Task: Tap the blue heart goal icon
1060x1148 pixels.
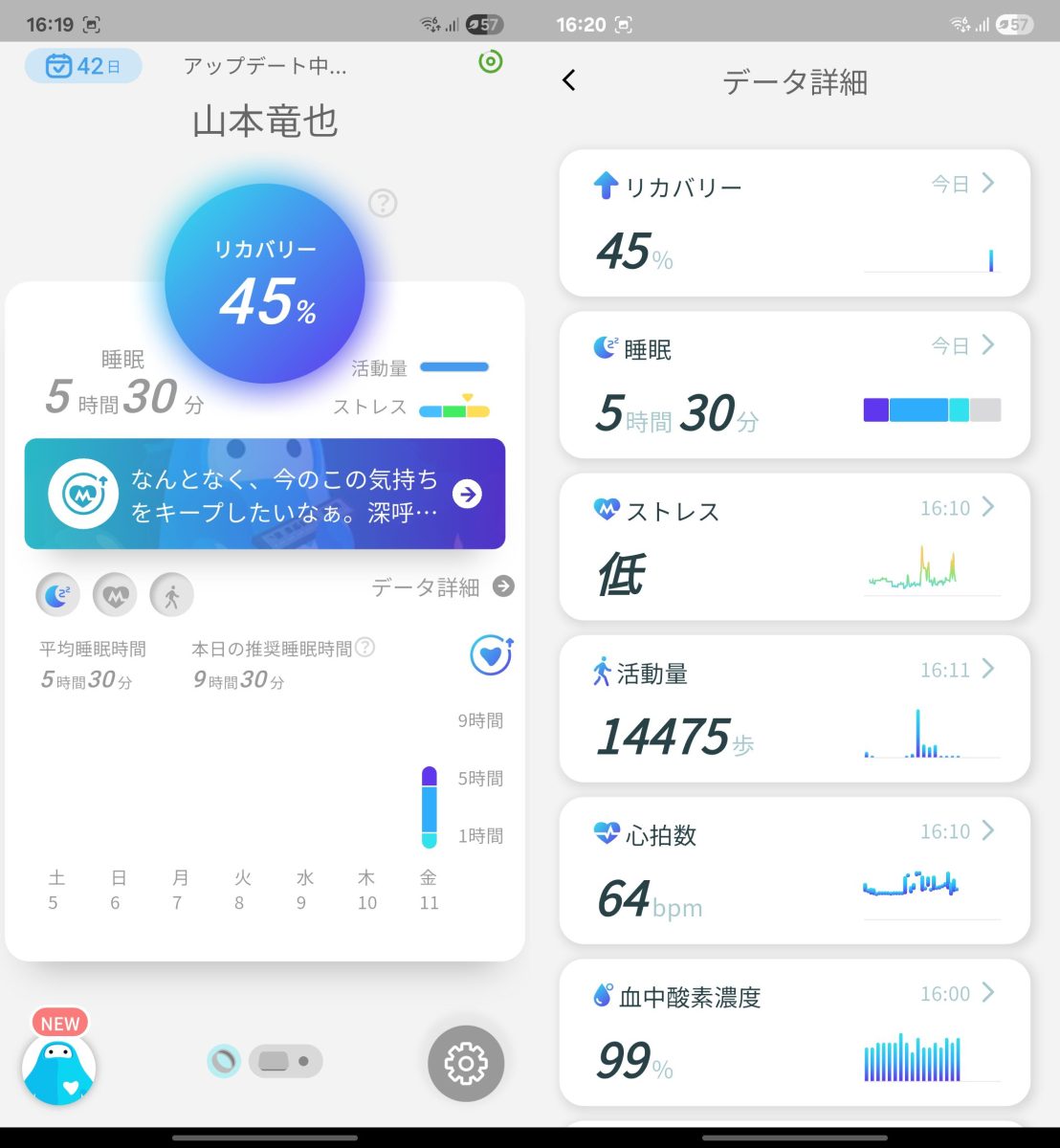Action: pyautogui.click(x=491, y=655)
